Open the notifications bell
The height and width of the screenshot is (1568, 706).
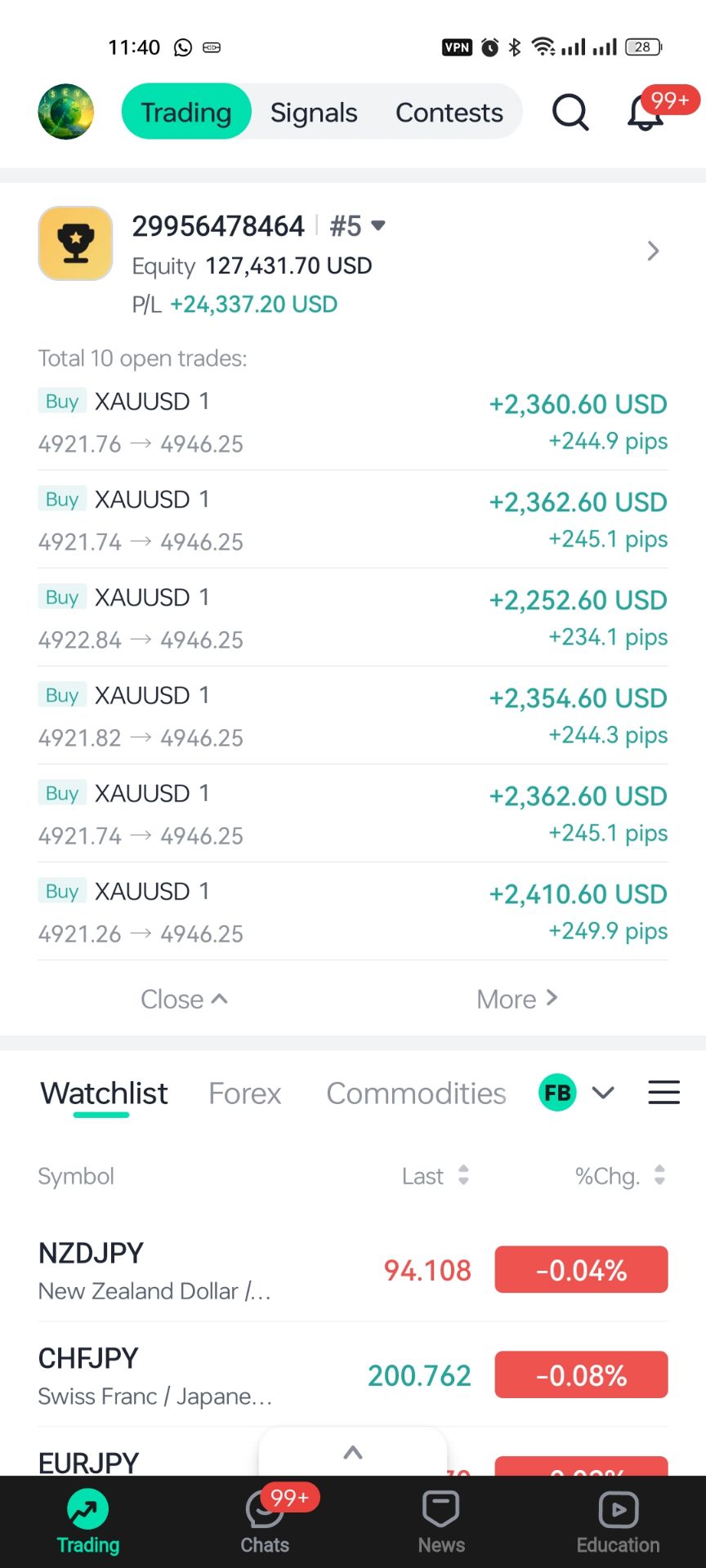(x=646, y=113)
